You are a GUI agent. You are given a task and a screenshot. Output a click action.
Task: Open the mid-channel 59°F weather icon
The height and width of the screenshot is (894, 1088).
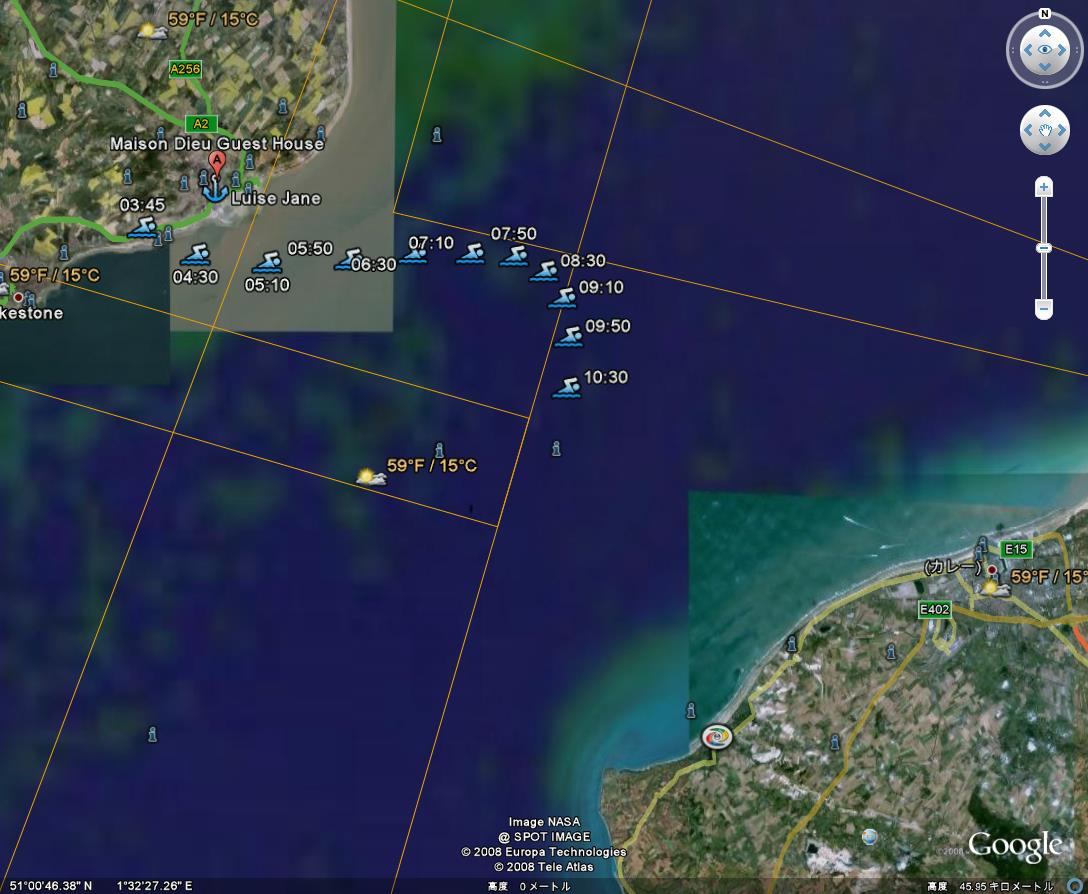[x=371, y=477]
